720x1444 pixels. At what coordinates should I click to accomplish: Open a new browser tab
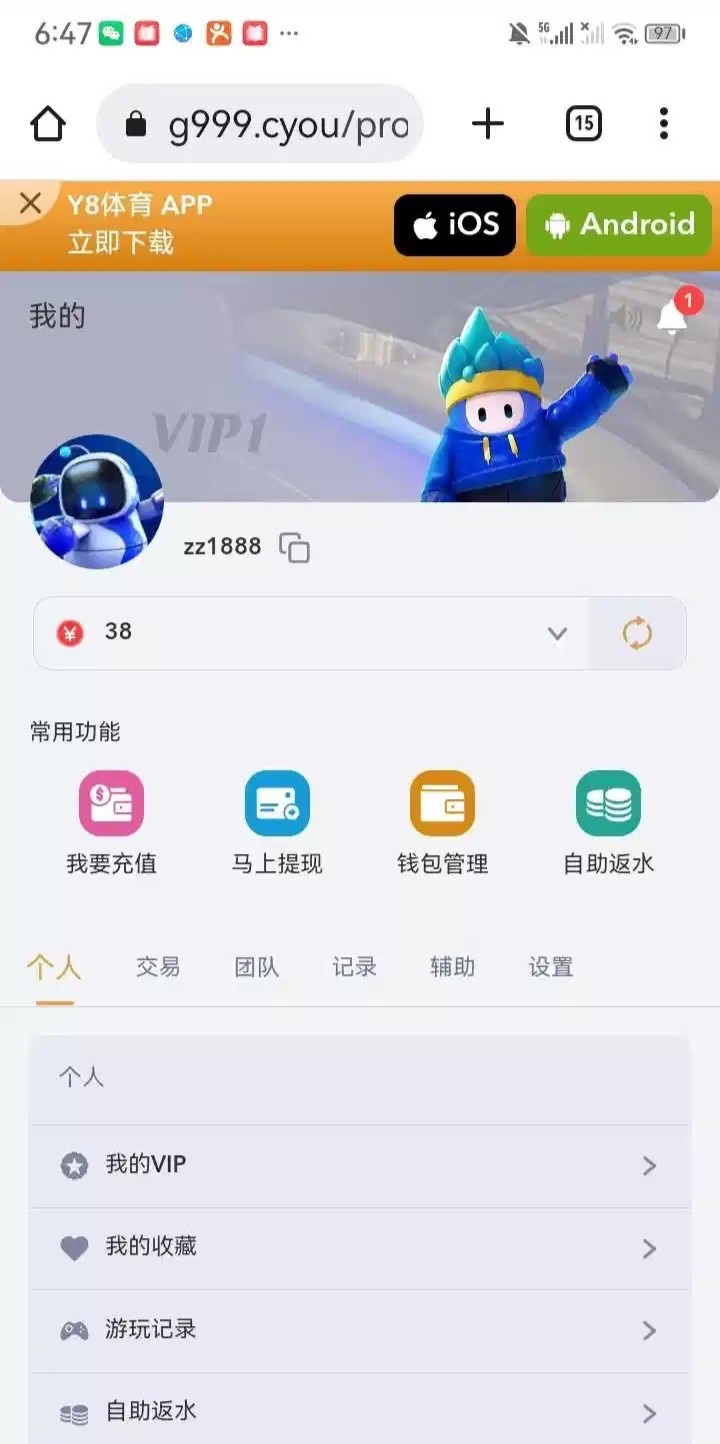click(487, 124)
